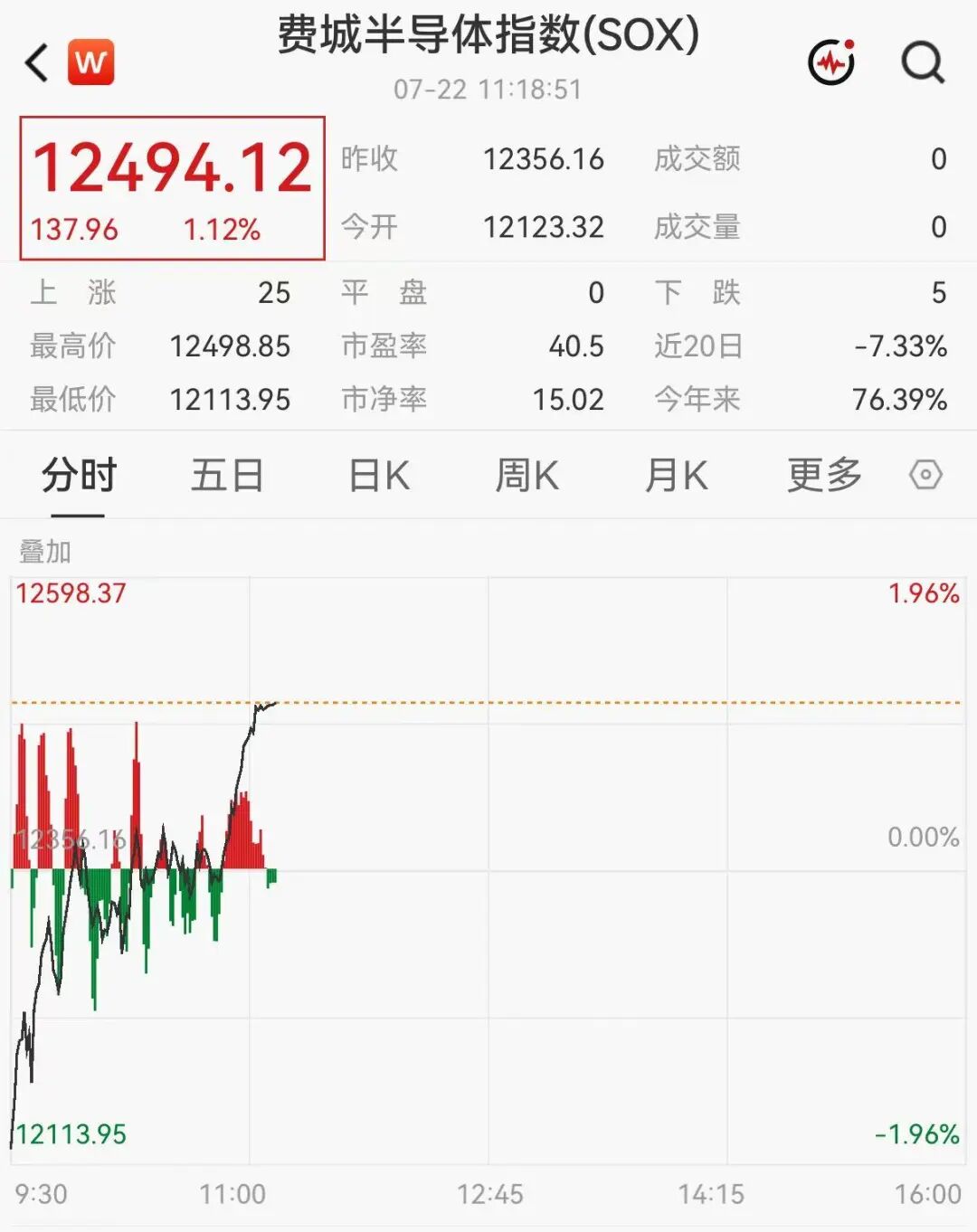The height and width of the screenshot is (1232, 977).
Task: Tap the 叠加 overlay option
Action: 45,552
